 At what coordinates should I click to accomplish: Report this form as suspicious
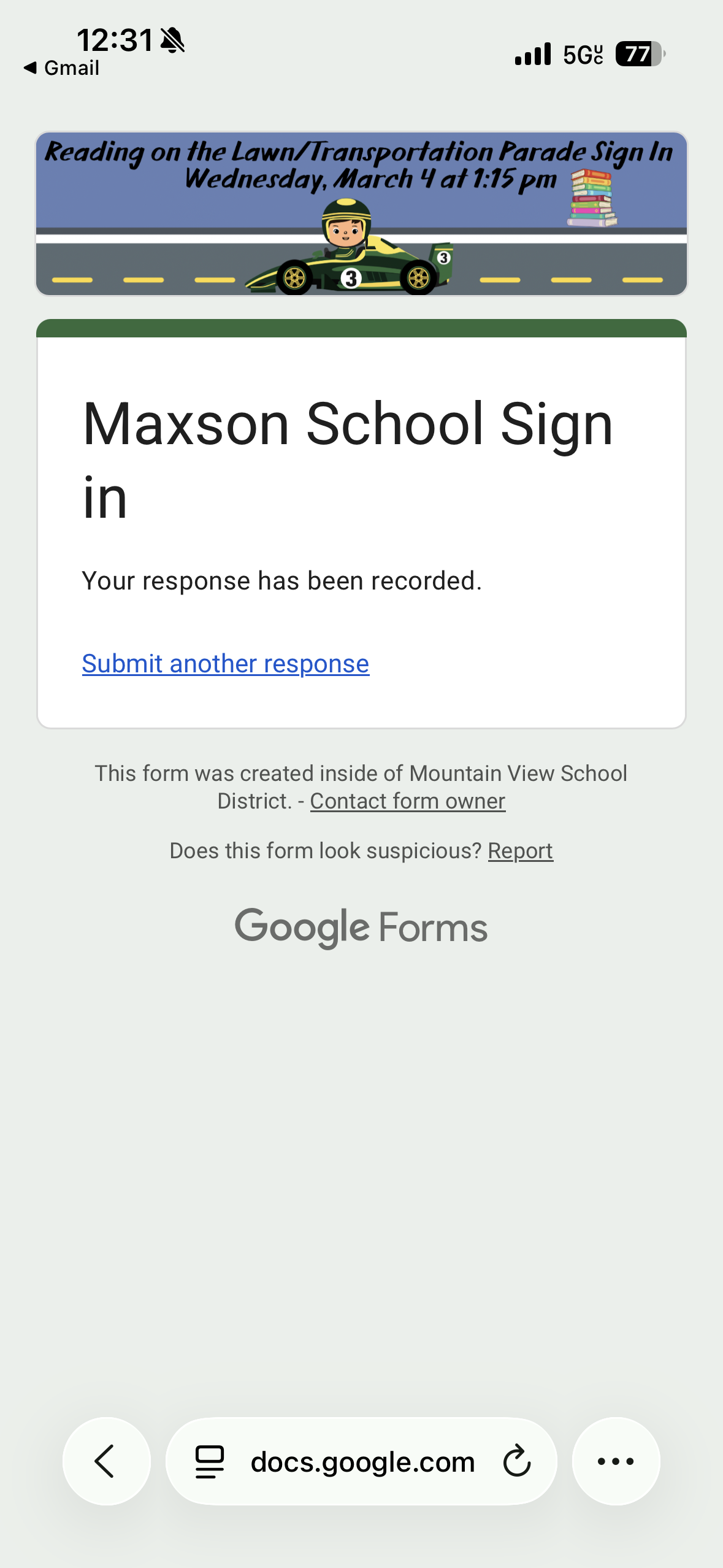point(520,851)
